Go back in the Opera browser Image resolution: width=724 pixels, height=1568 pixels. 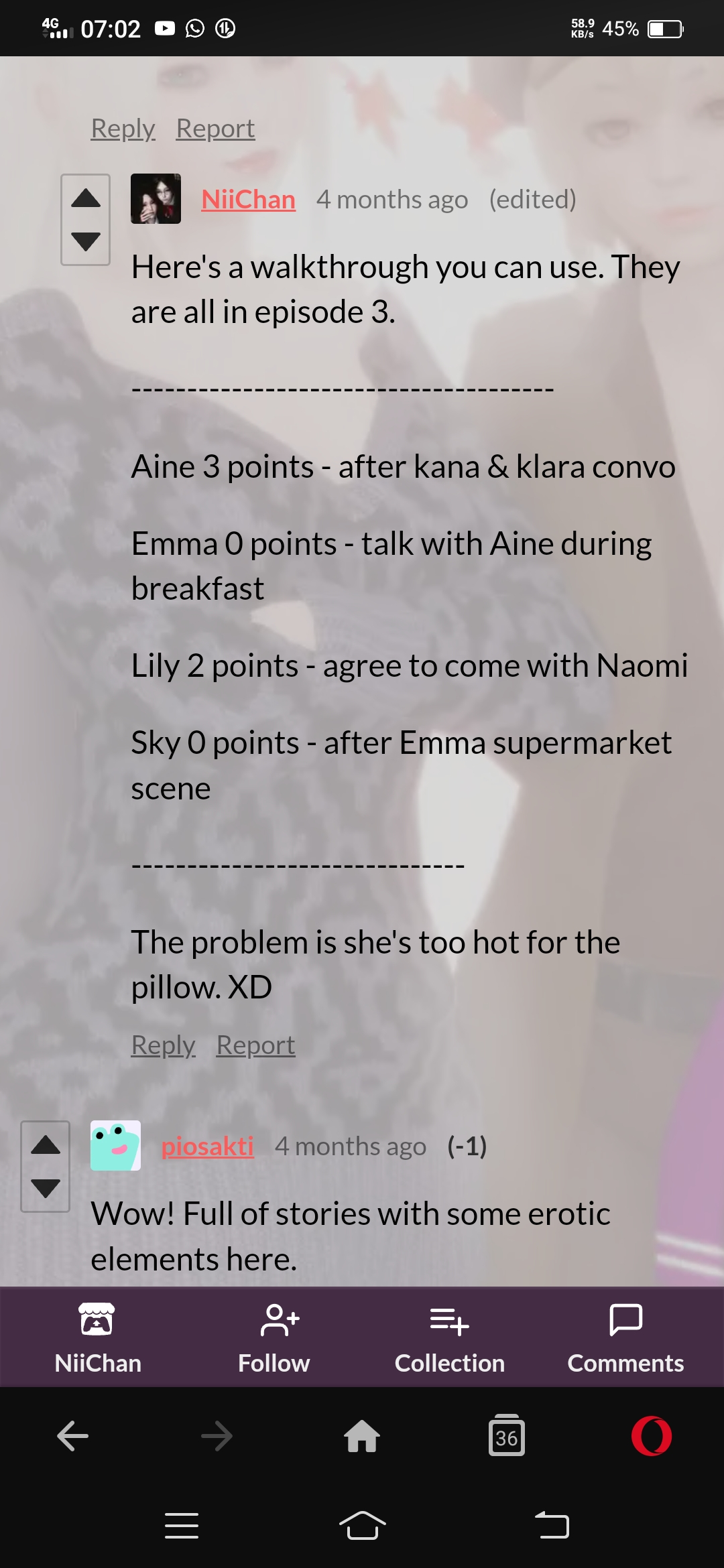[x=72, y=1437]
